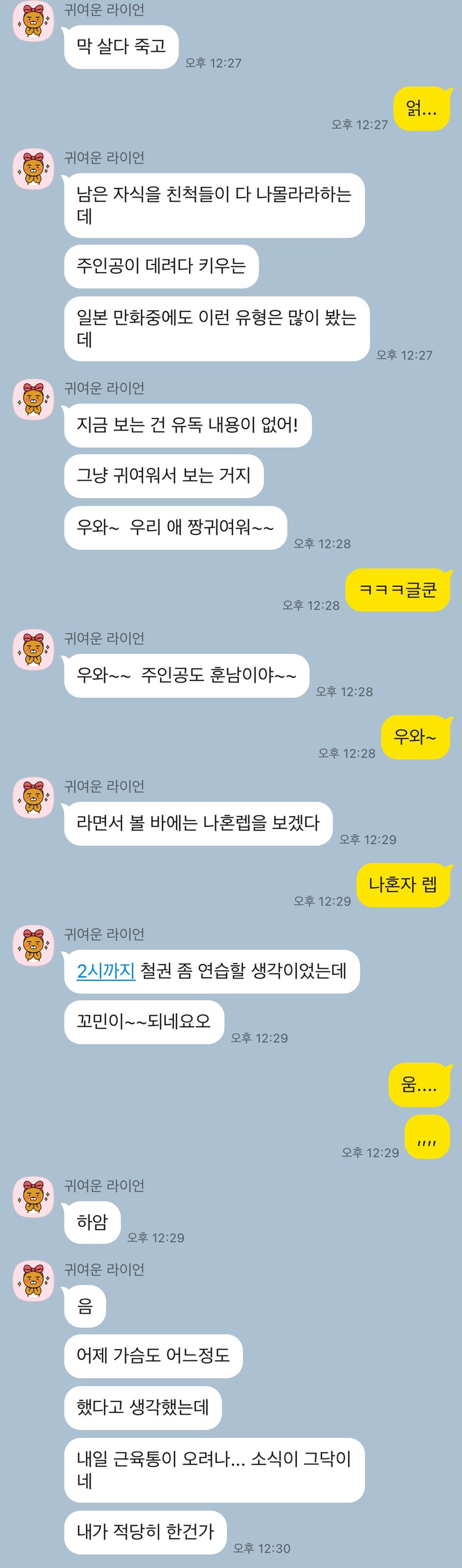The image size is (462, 1568).
Task: Open the underlined 2시까지 time link
Action: click(x=105, y=970)
